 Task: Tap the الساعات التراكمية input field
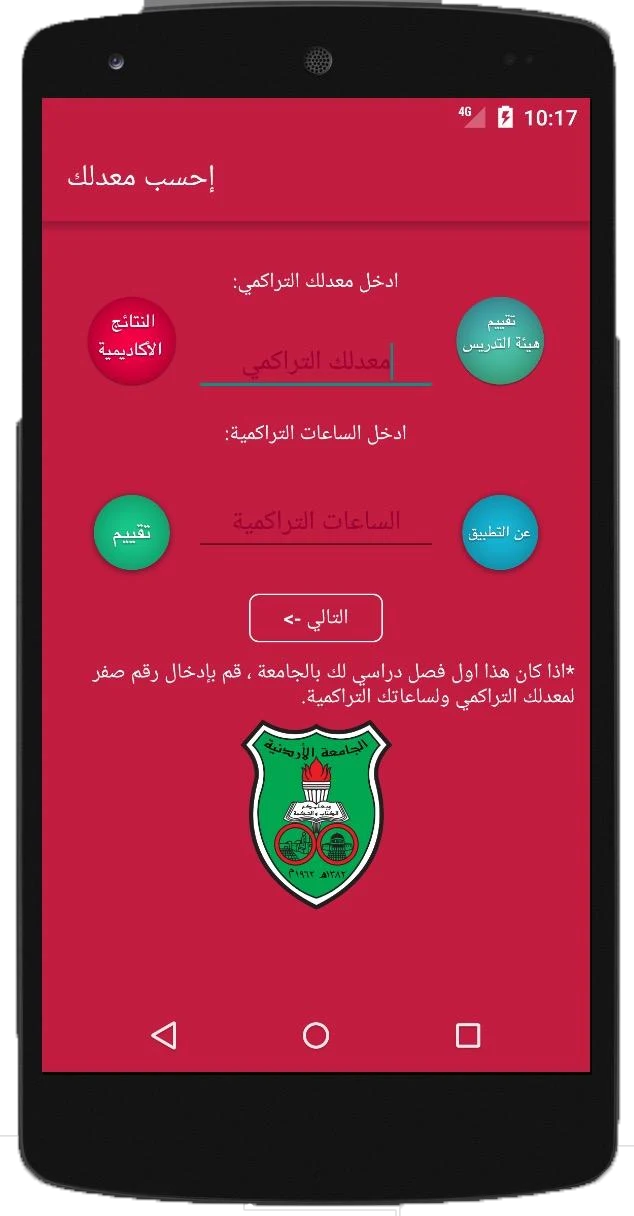[315, 521]
